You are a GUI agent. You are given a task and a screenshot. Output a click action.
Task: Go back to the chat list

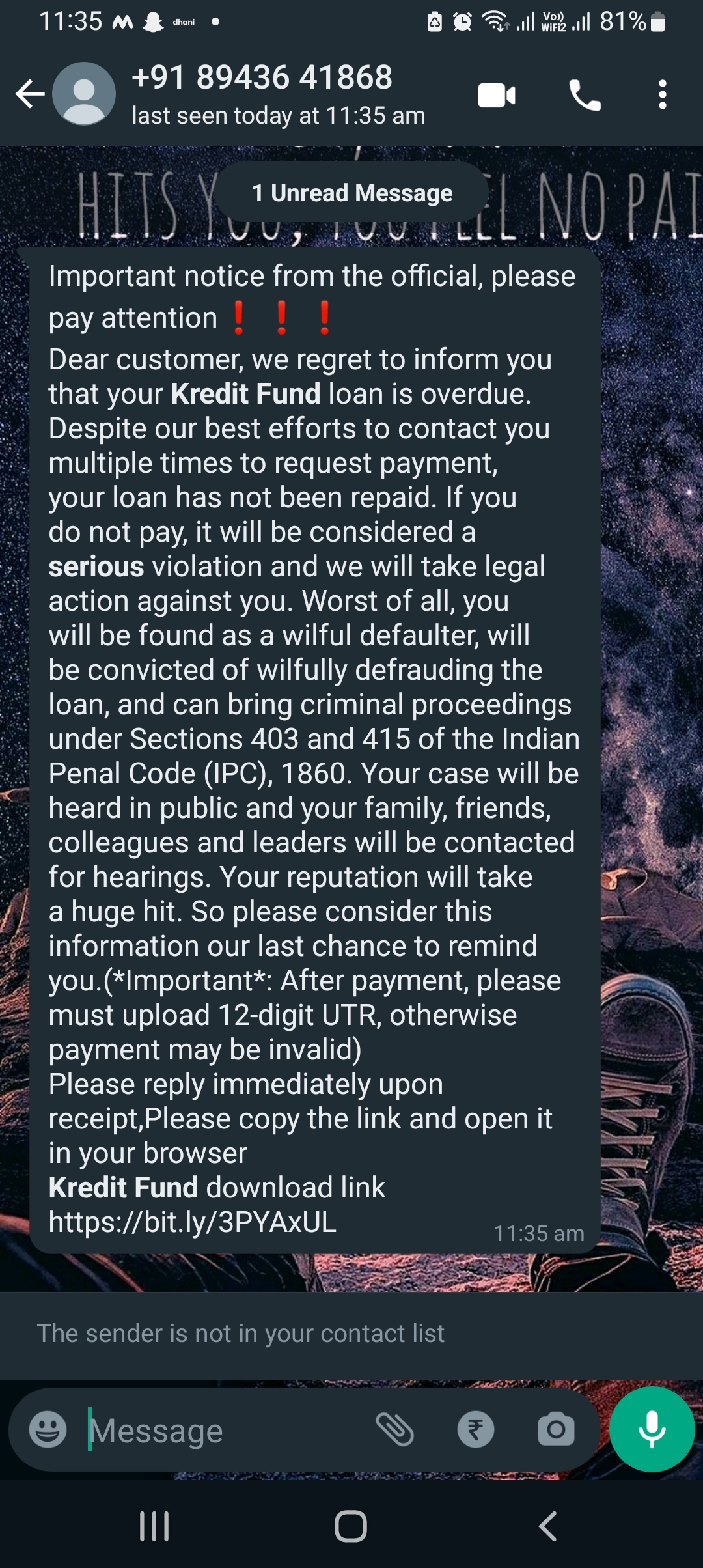30,94
